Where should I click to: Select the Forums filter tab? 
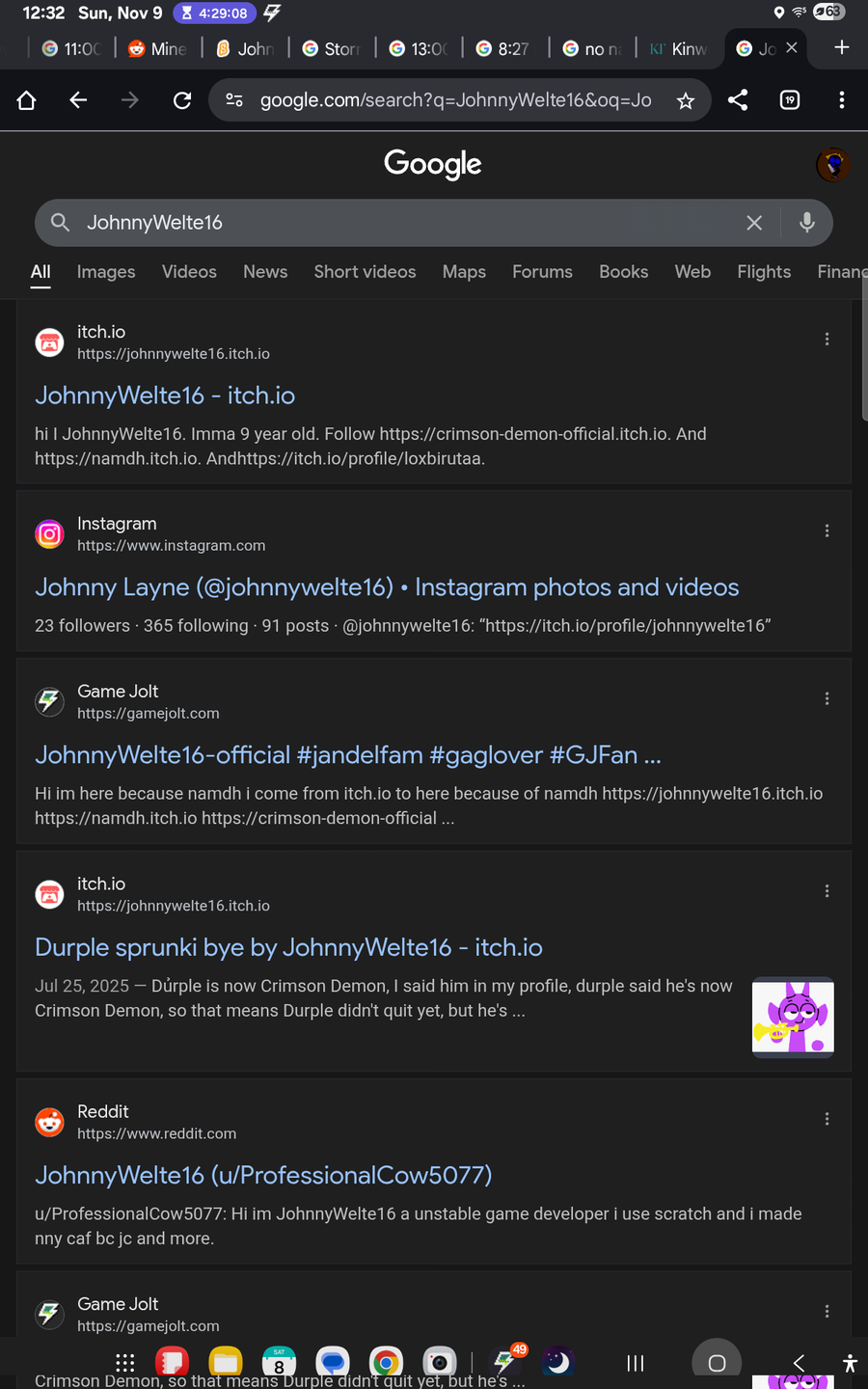tap(542, 272)
